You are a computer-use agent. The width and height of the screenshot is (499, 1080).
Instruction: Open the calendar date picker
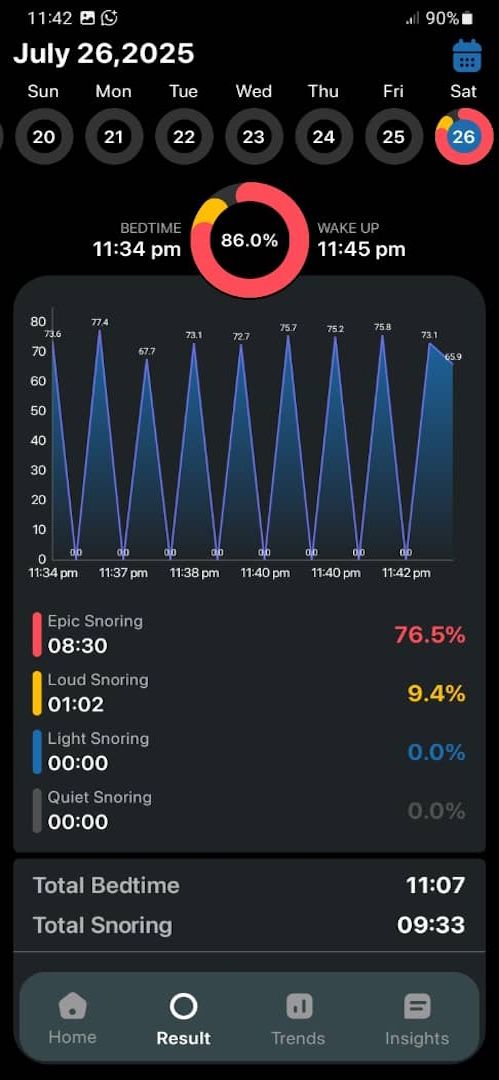(467, 56)
